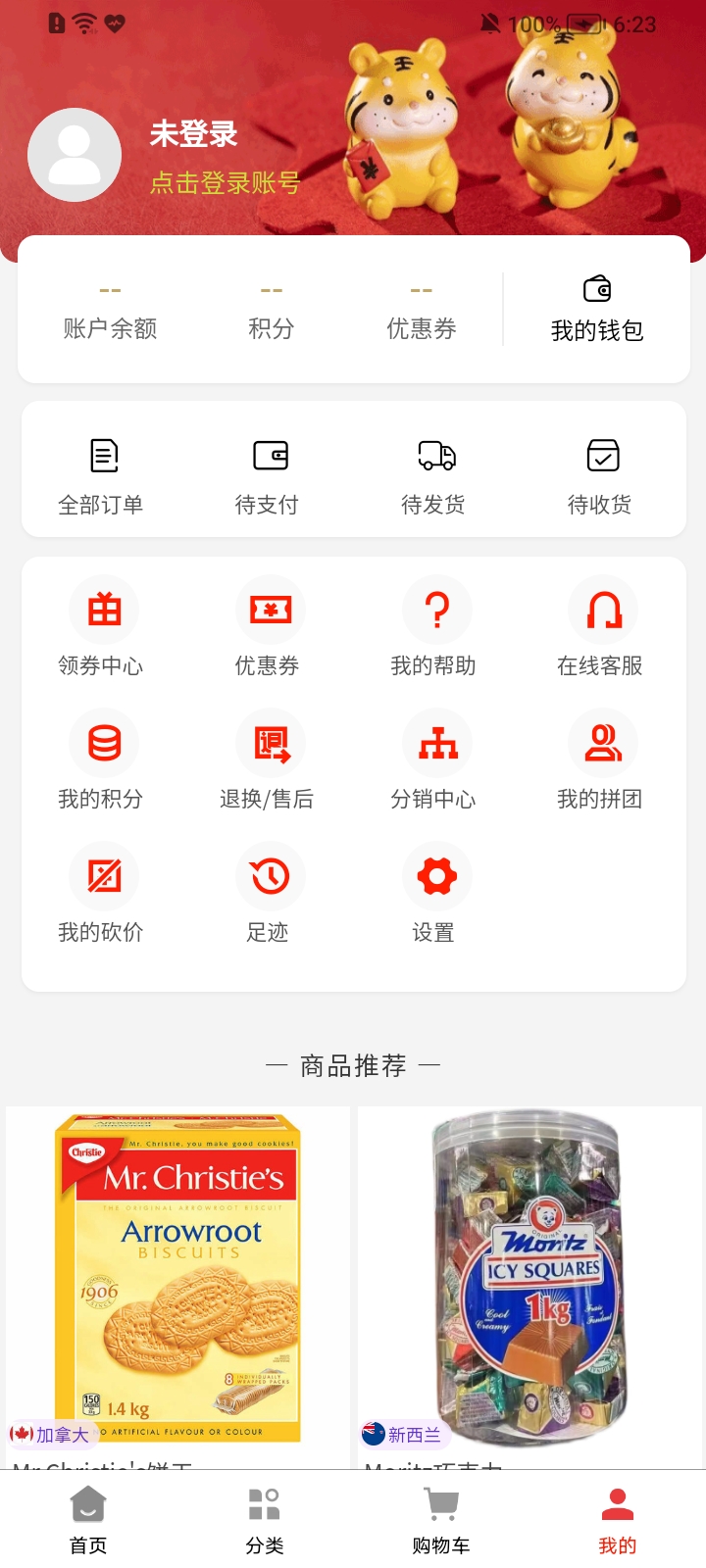Image resolution: width=706 pixels, height=1568 pixels.
Task: Open 我的积分 points page
Action: pyautogui.click(x=102, y=760)
